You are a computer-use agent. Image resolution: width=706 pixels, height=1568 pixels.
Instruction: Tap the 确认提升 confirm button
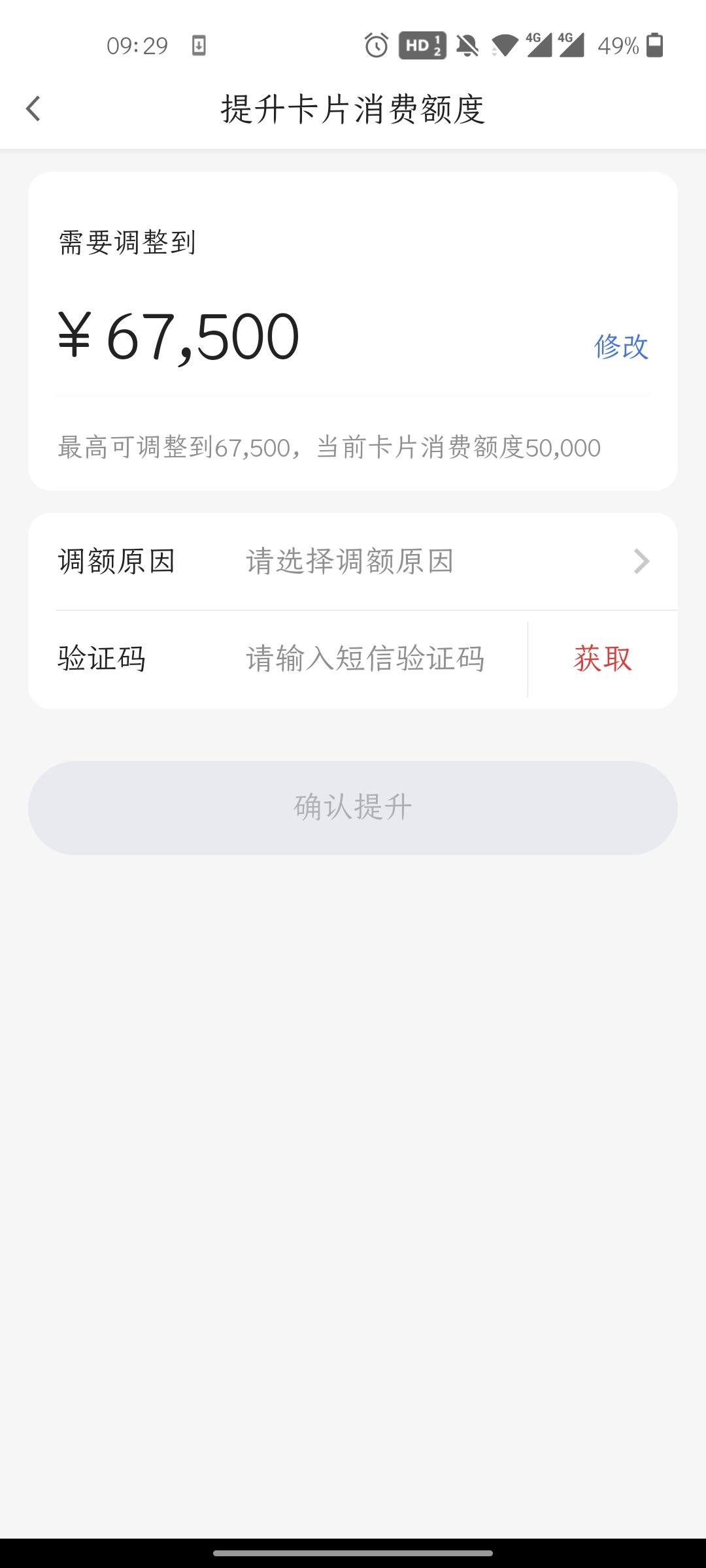[353, 808]
